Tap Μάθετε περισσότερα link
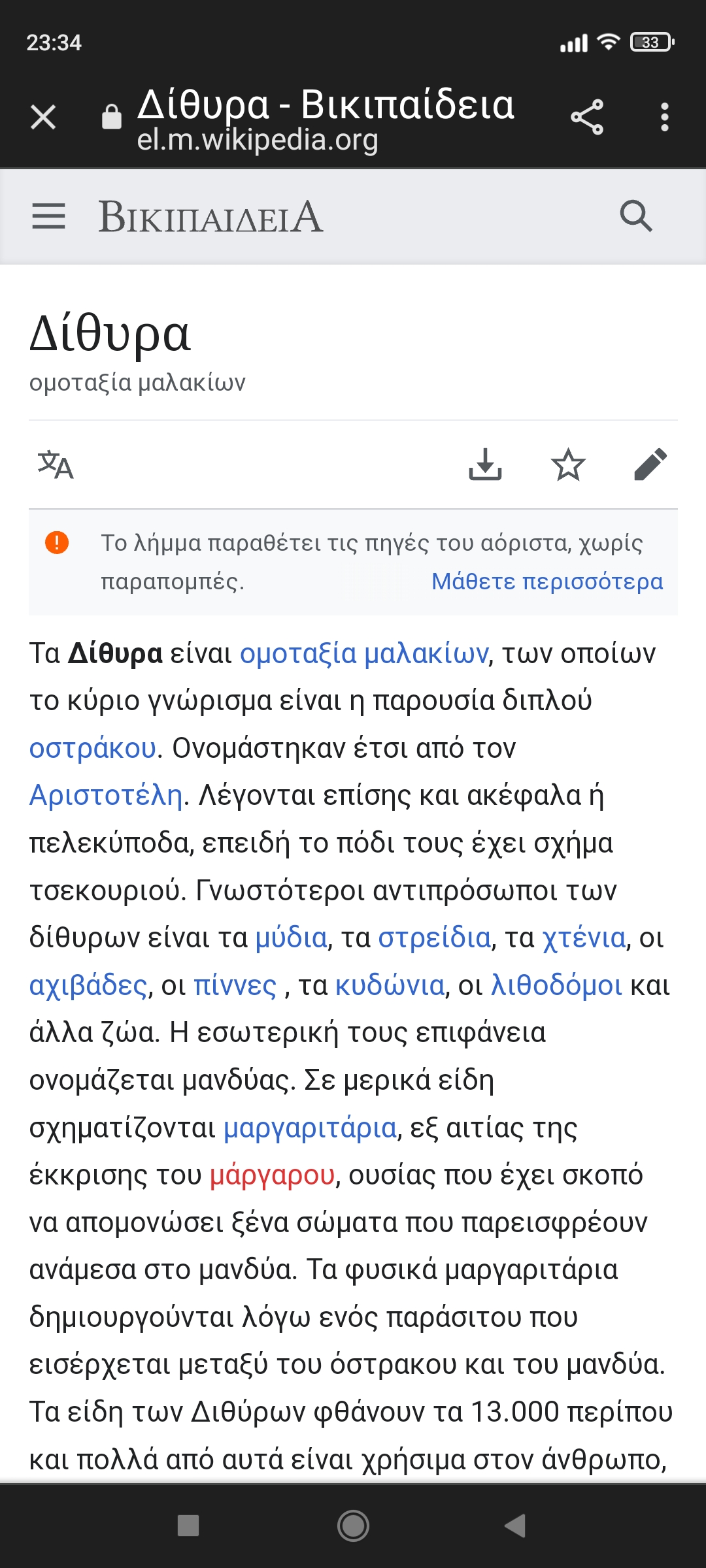706x1568 pixels. 547,581
